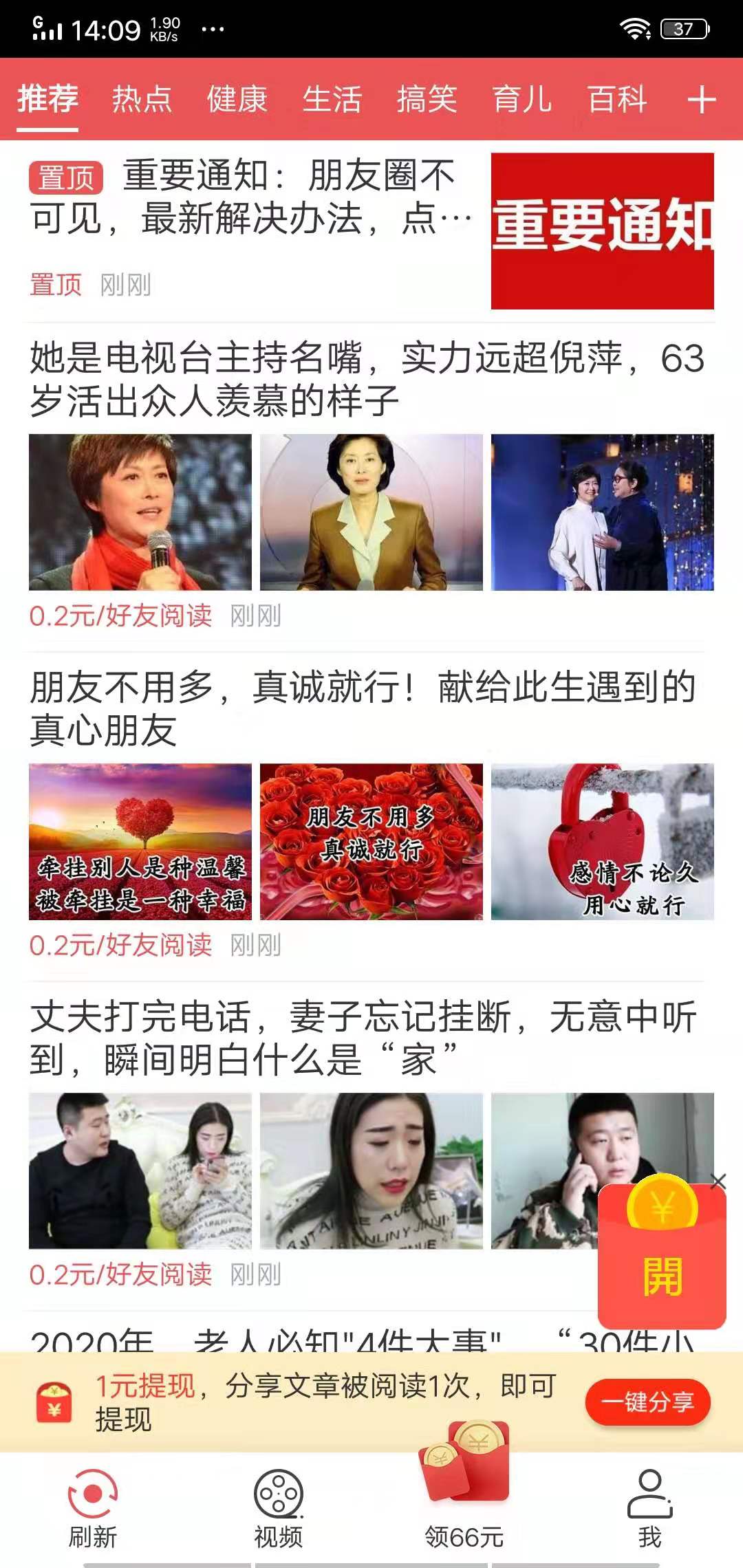Viewport: 743px width, 1568px height.
Task: Tap the 重要通知 red banner thumbnail
Action: click(x=602, y=230)
